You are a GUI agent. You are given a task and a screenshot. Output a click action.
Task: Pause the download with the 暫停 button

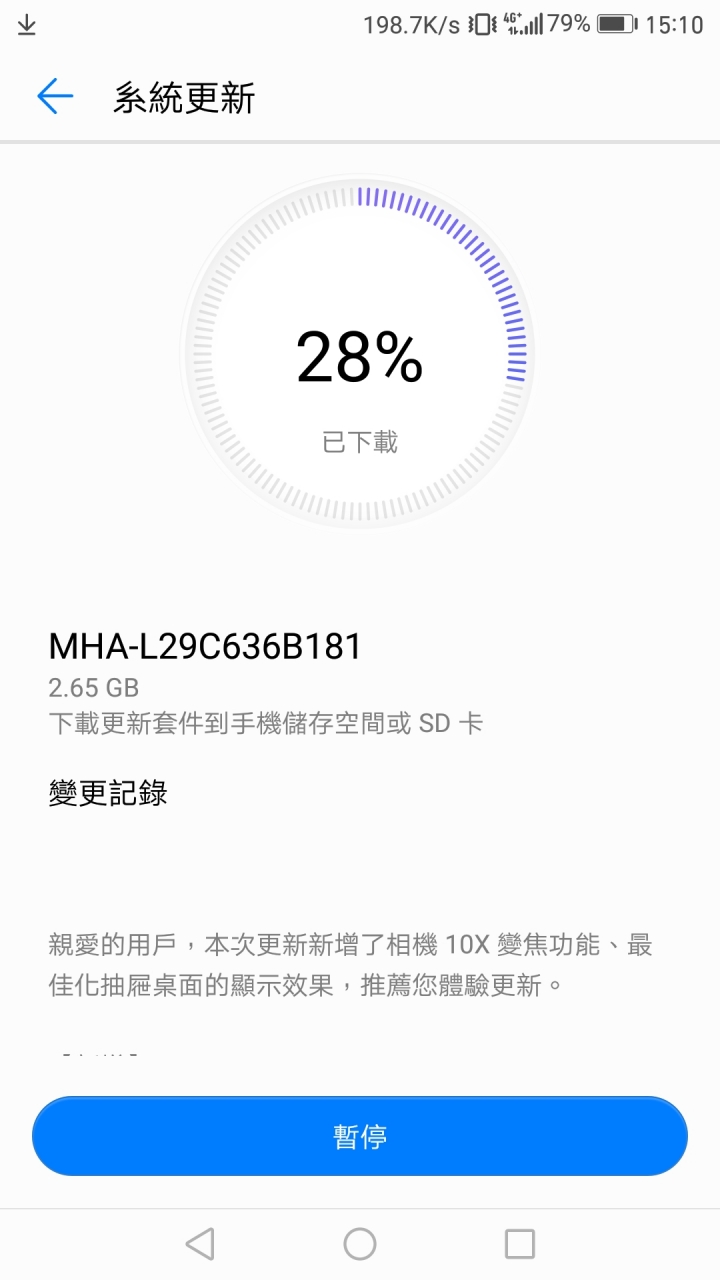coord(360,1136)
